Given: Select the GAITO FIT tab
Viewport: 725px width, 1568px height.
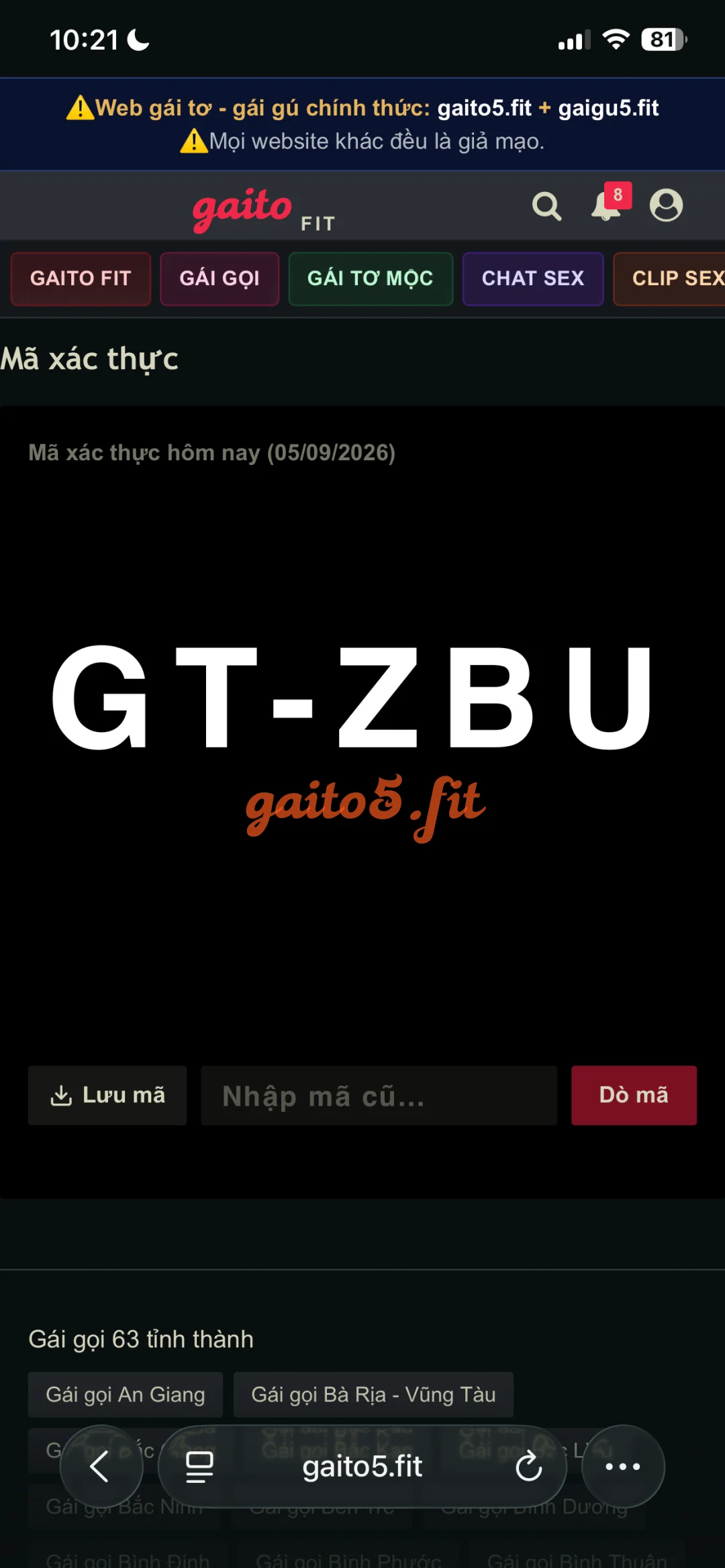Looking at the screenshot, I should [81, 278].
